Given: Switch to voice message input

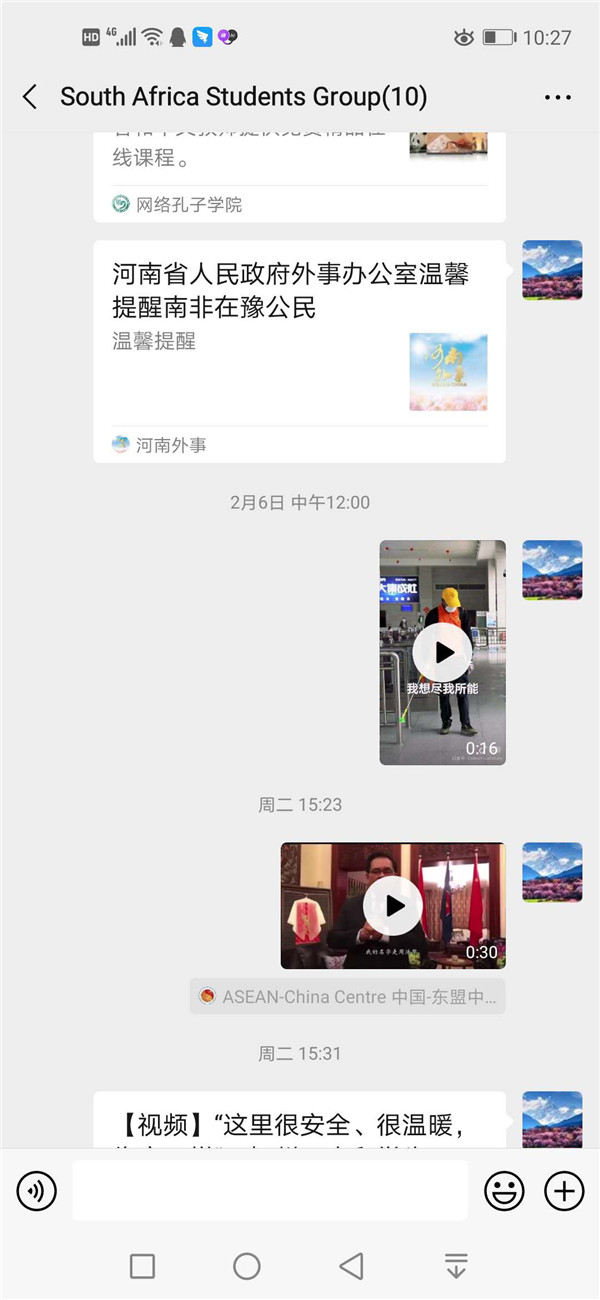Looking at the screenshot, I should click(37, 1190).
